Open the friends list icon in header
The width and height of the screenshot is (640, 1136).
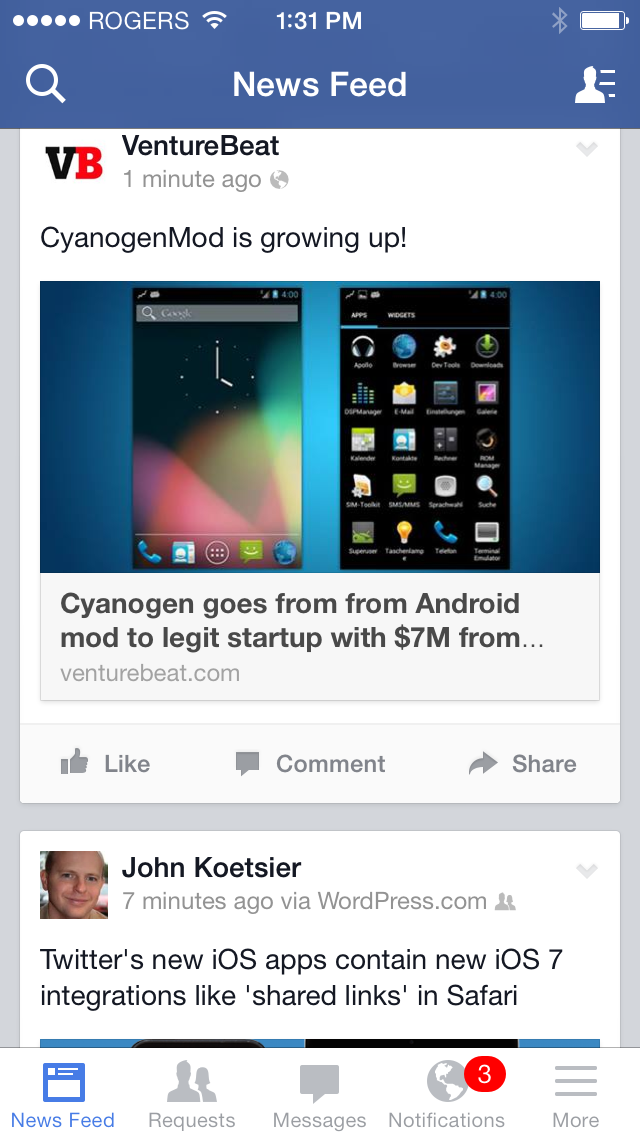point(594,84)
